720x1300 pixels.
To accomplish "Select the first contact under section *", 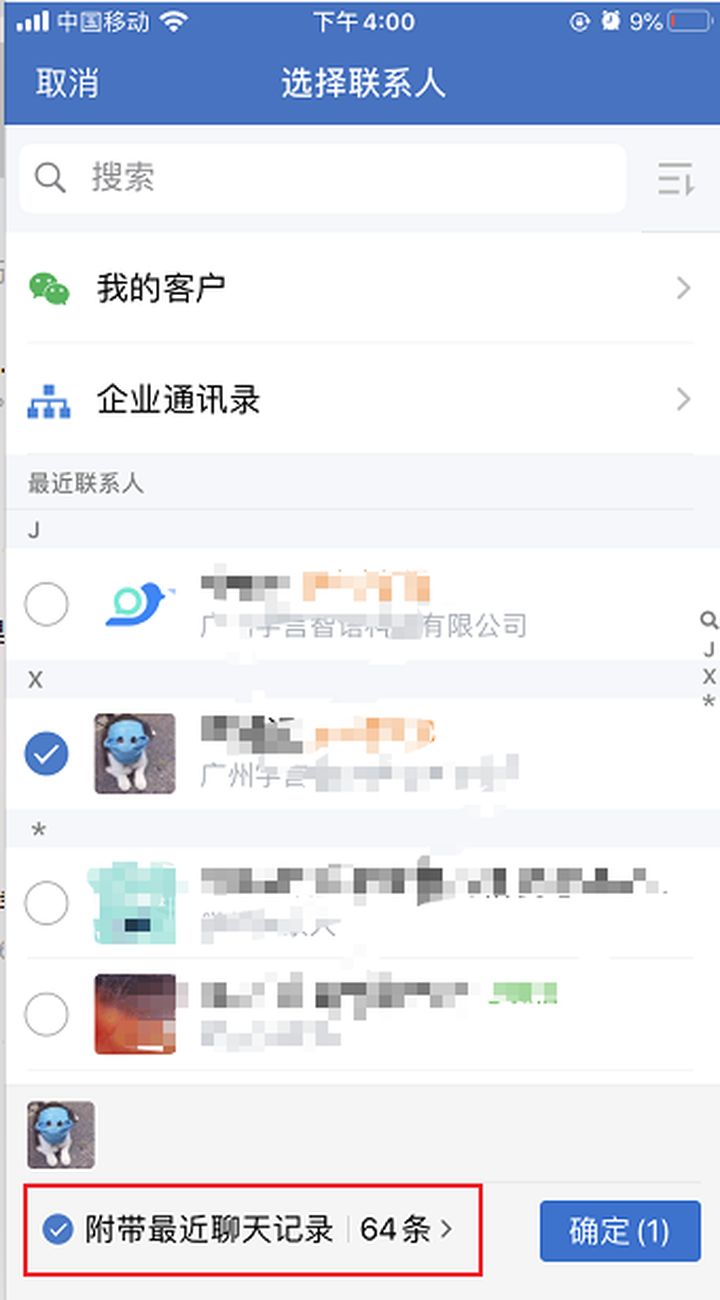I will tap(46, 904).
